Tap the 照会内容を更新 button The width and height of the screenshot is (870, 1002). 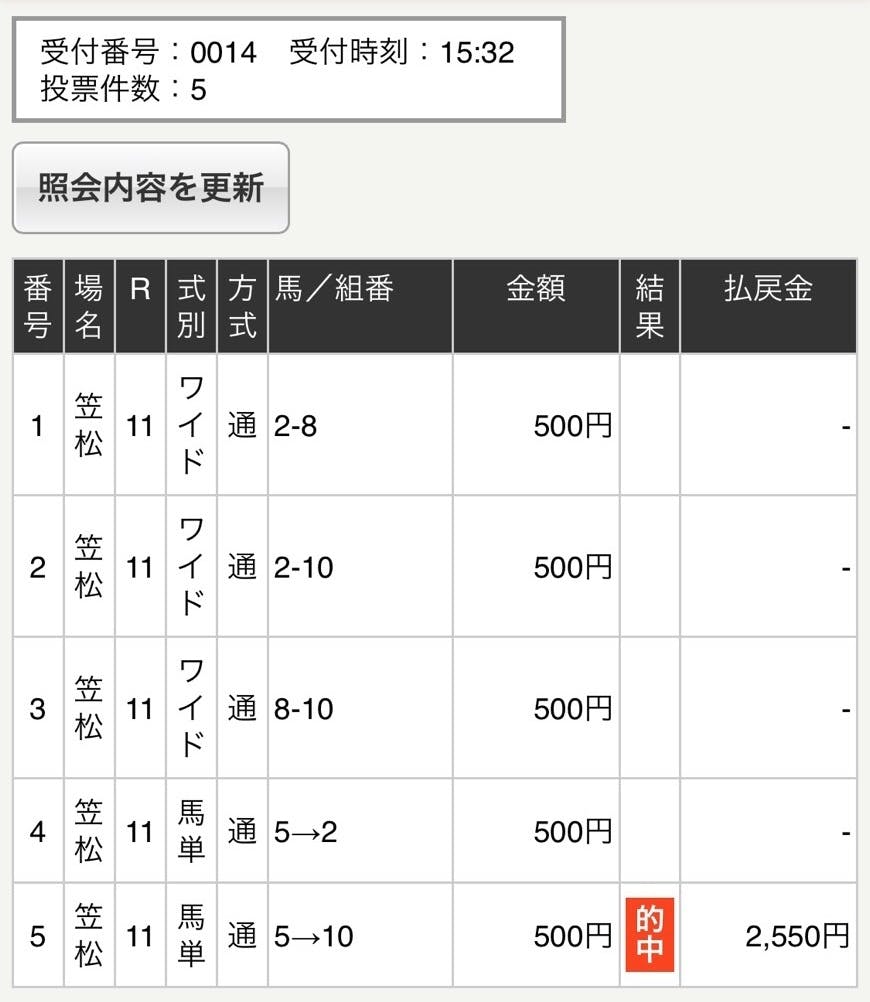(151, 188)
